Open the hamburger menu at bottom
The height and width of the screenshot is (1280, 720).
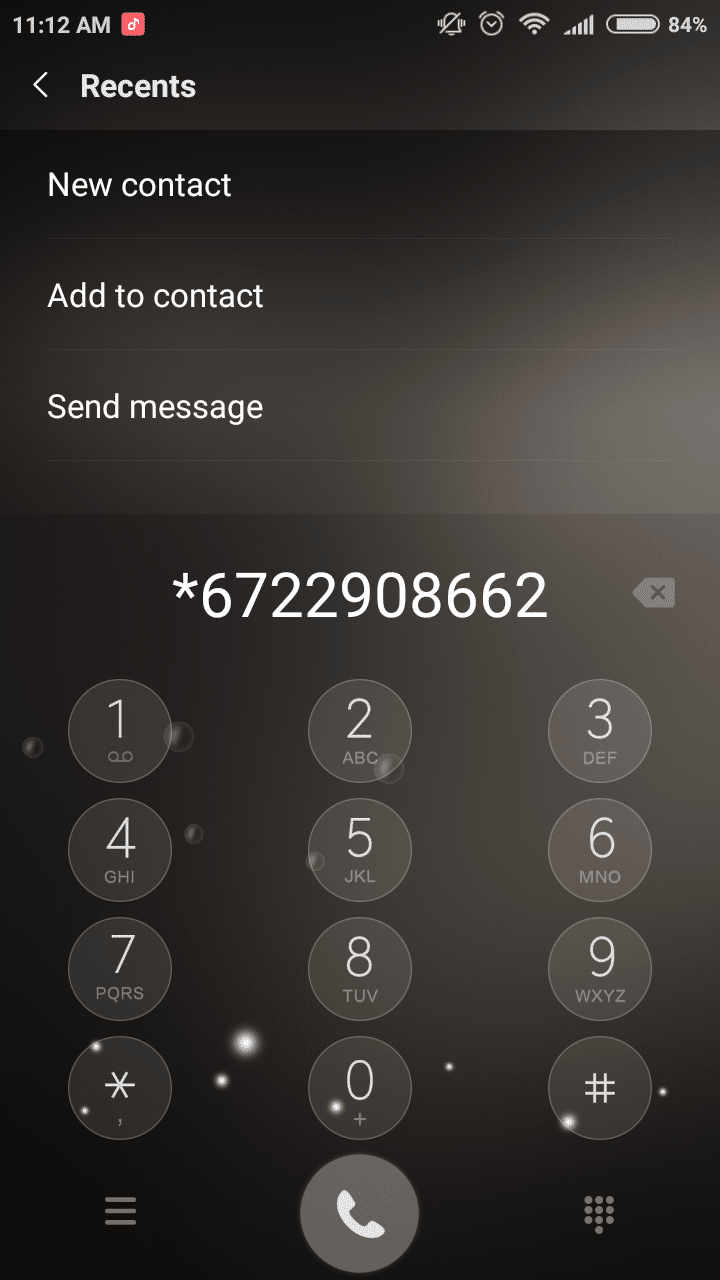tap(120, 1211)
